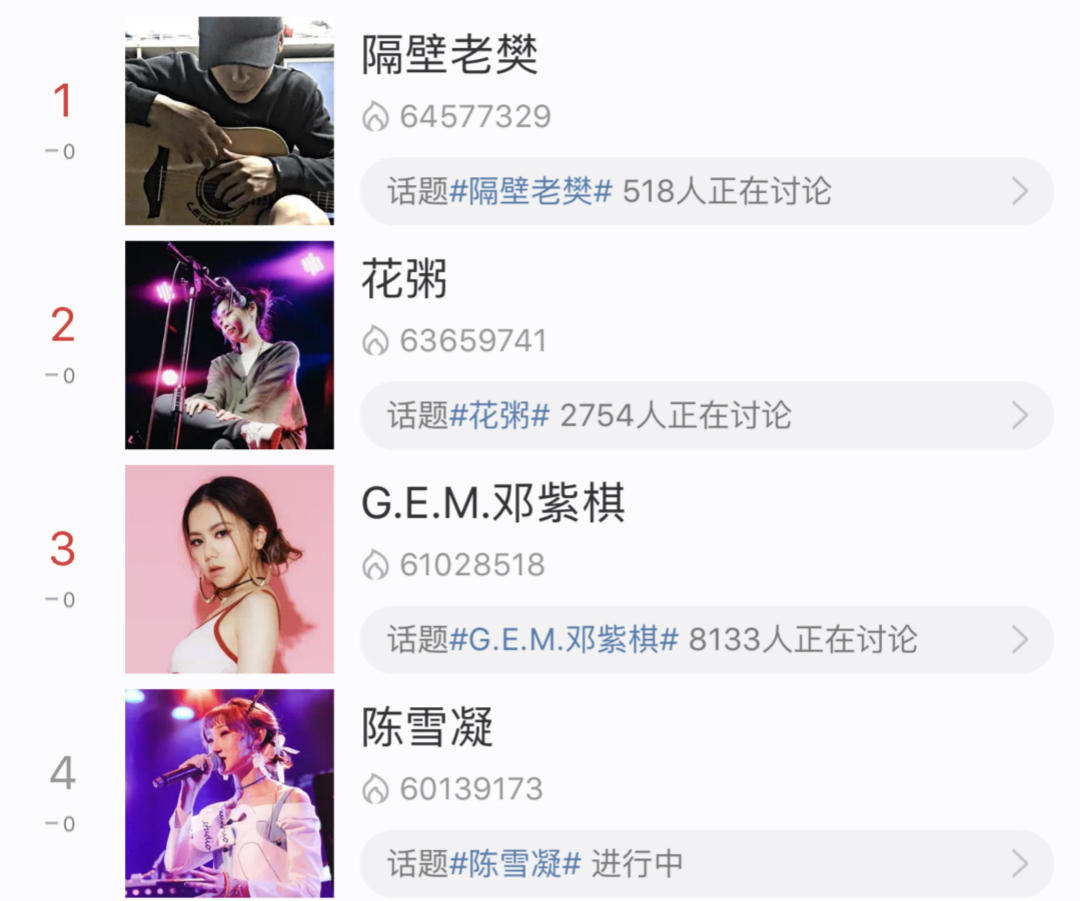This screenshot has width=1080, height=901.
Task: Tap 陈雪凝's artist cover photo
Action: click(x=229, y=793)
